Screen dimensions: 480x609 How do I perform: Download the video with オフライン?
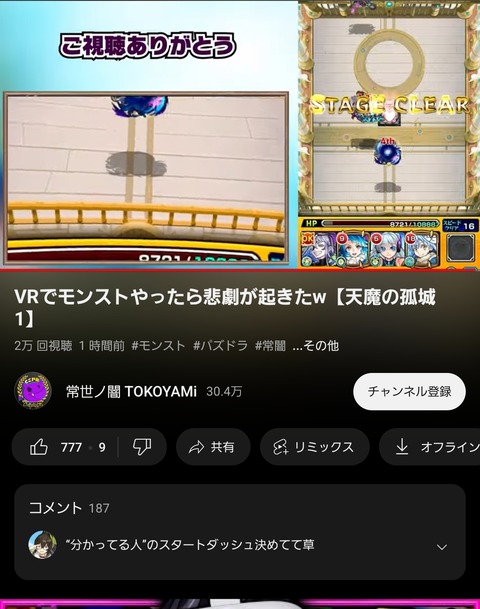click(430, 447)
